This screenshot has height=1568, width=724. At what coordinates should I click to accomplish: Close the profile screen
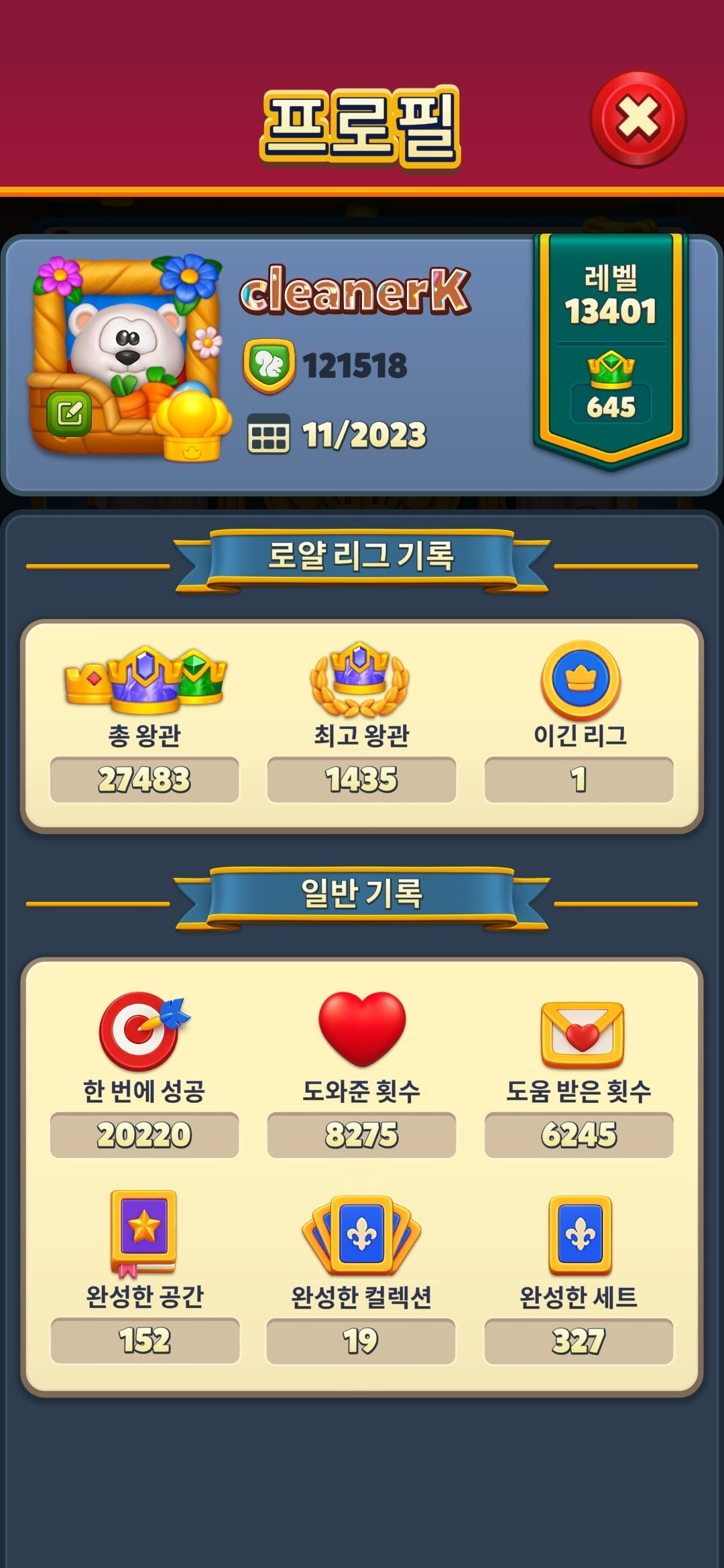[x=638, y=119]
